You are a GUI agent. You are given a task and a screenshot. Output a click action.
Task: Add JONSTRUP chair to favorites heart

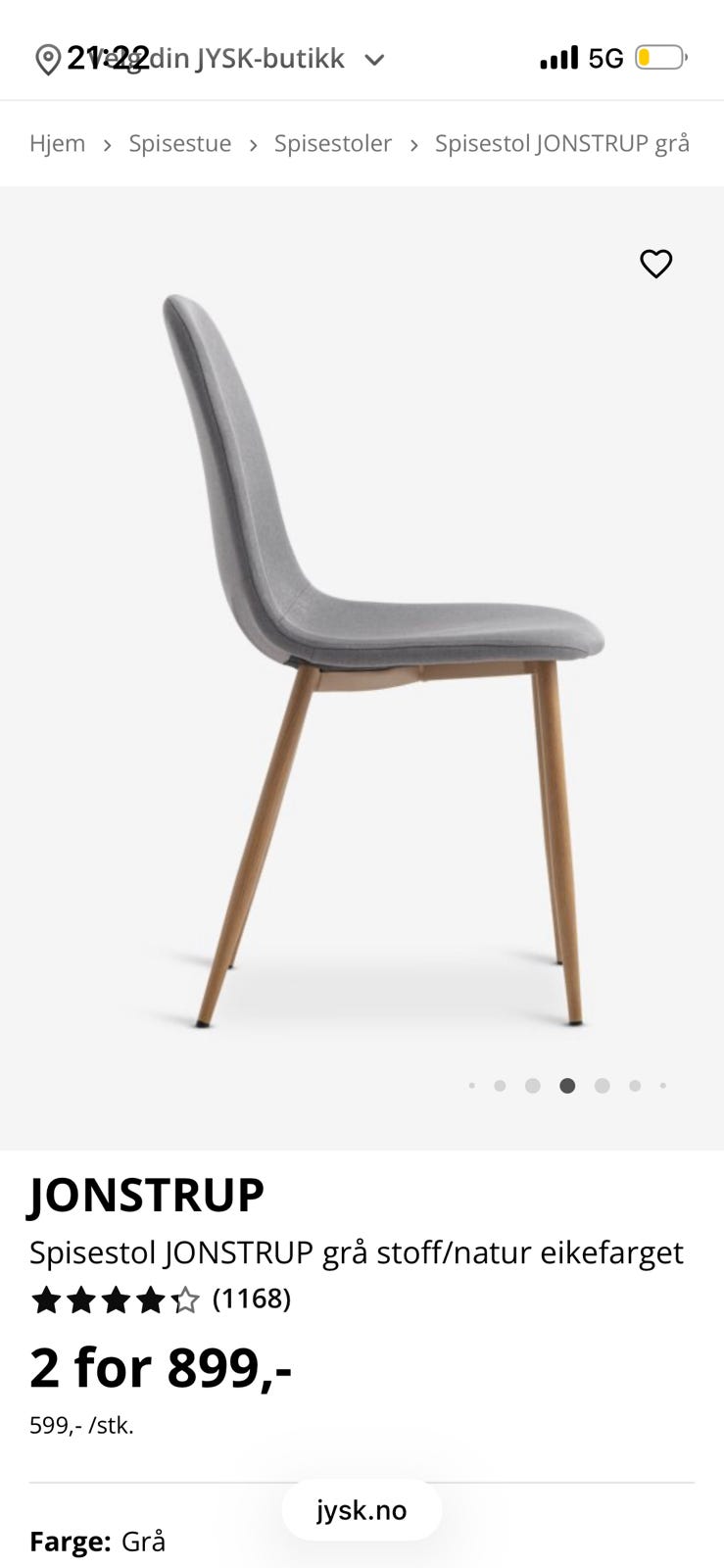pos(655,264)
